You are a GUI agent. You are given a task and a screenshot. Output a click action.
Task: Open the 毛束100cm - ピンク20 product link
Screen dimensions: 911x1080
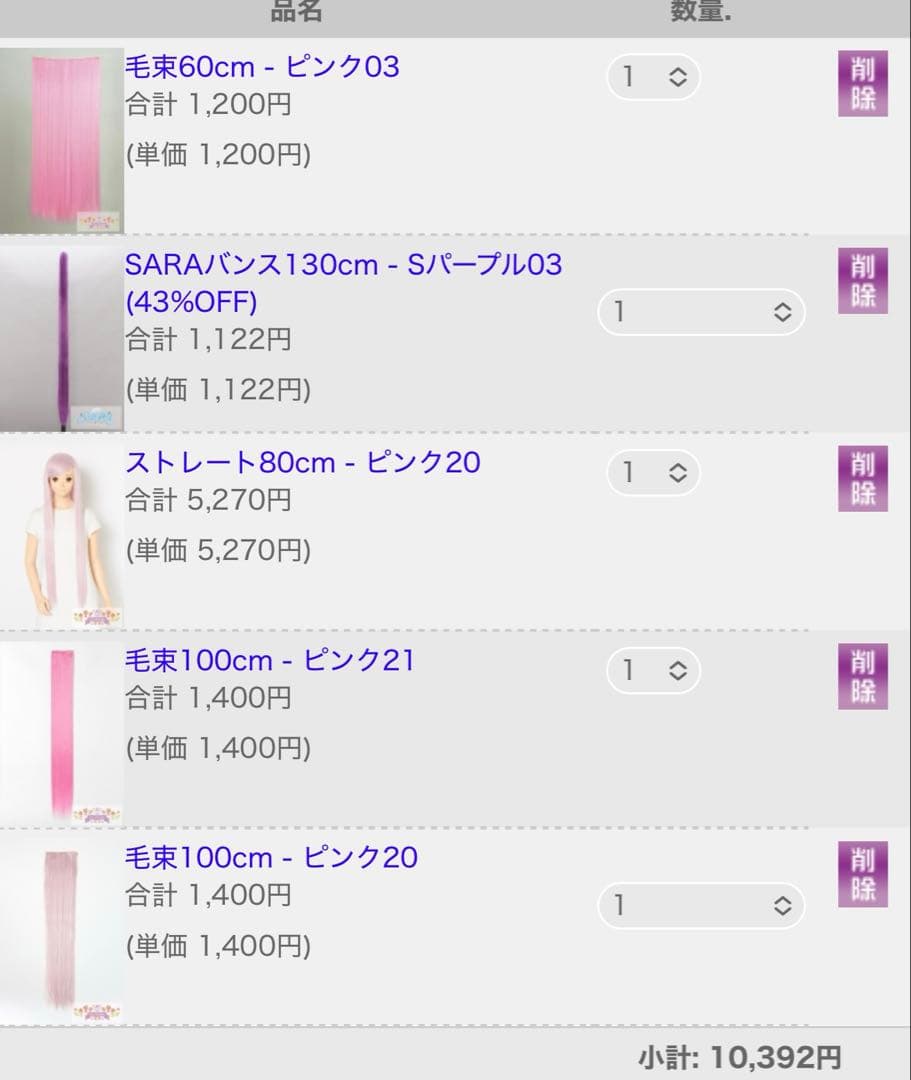pos(268,857)
